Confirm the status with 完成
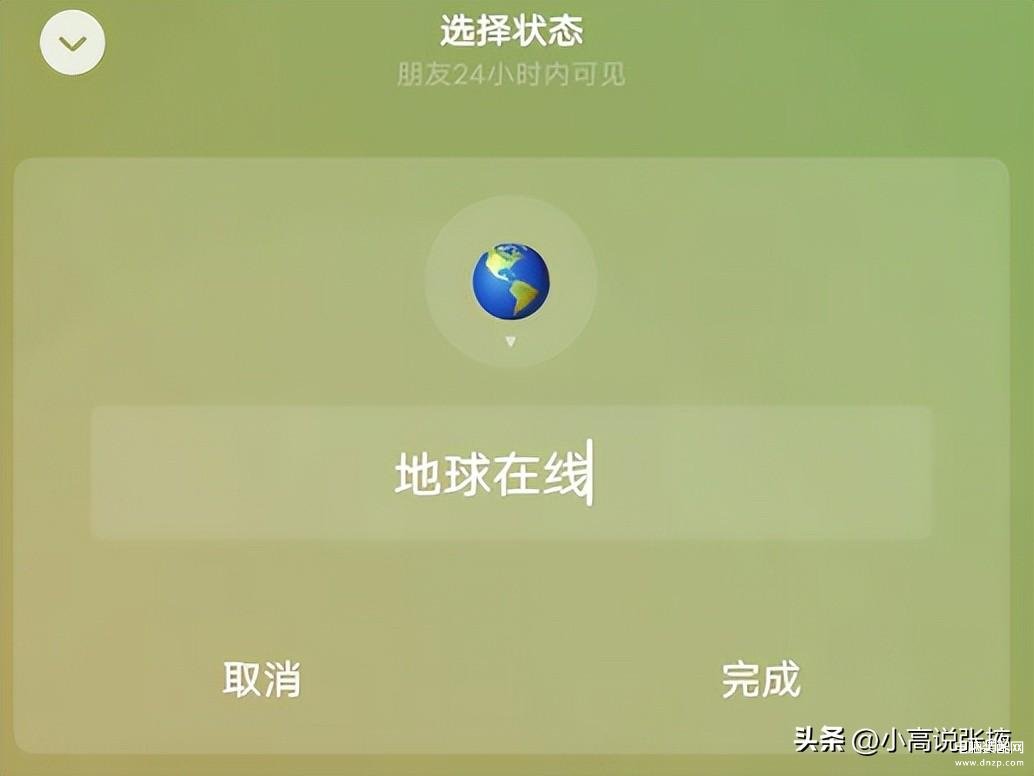Viewport: 1034px width, 776px height. (x=761, y=679)
